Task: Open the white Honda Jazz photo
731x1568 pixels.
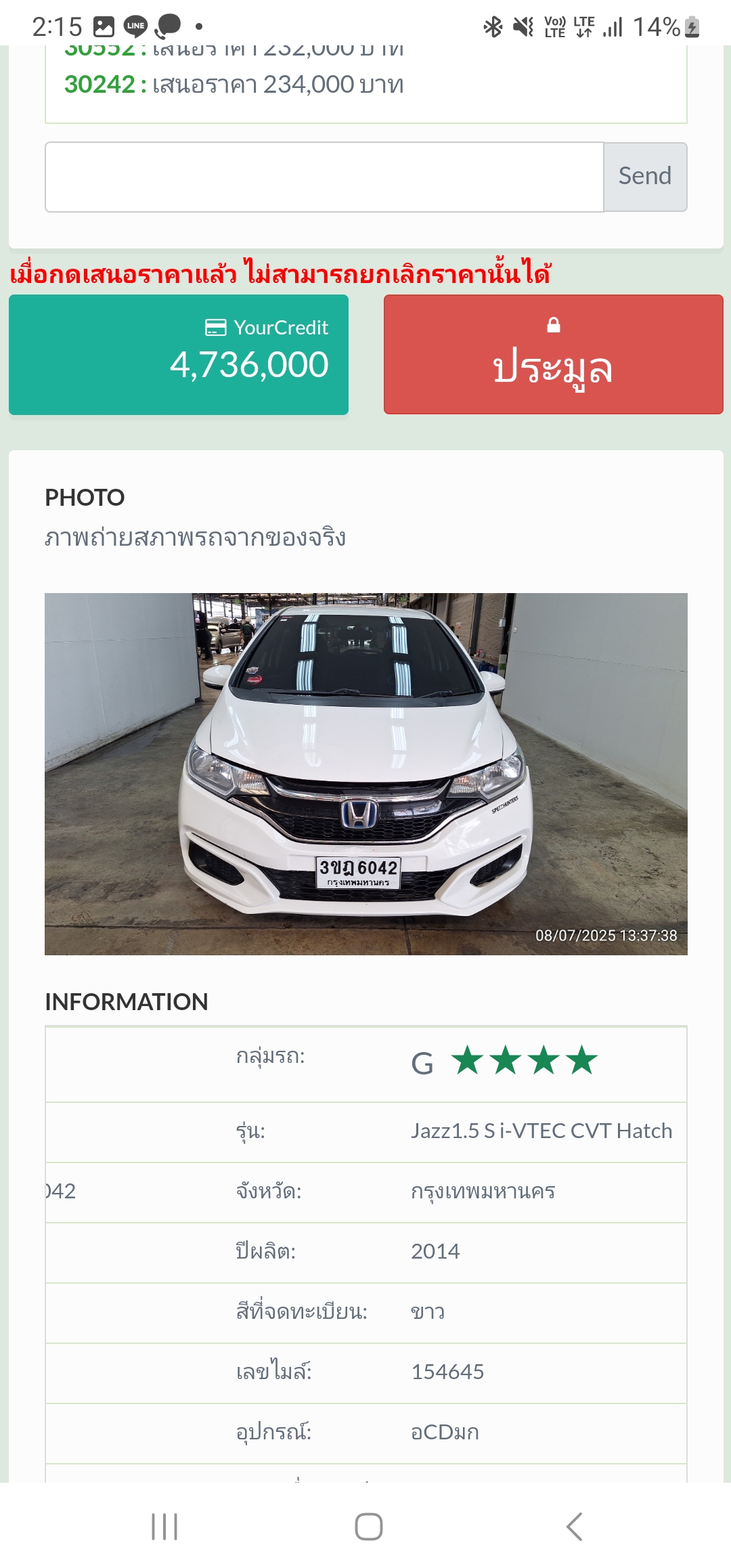Action: tap(365, 774)
